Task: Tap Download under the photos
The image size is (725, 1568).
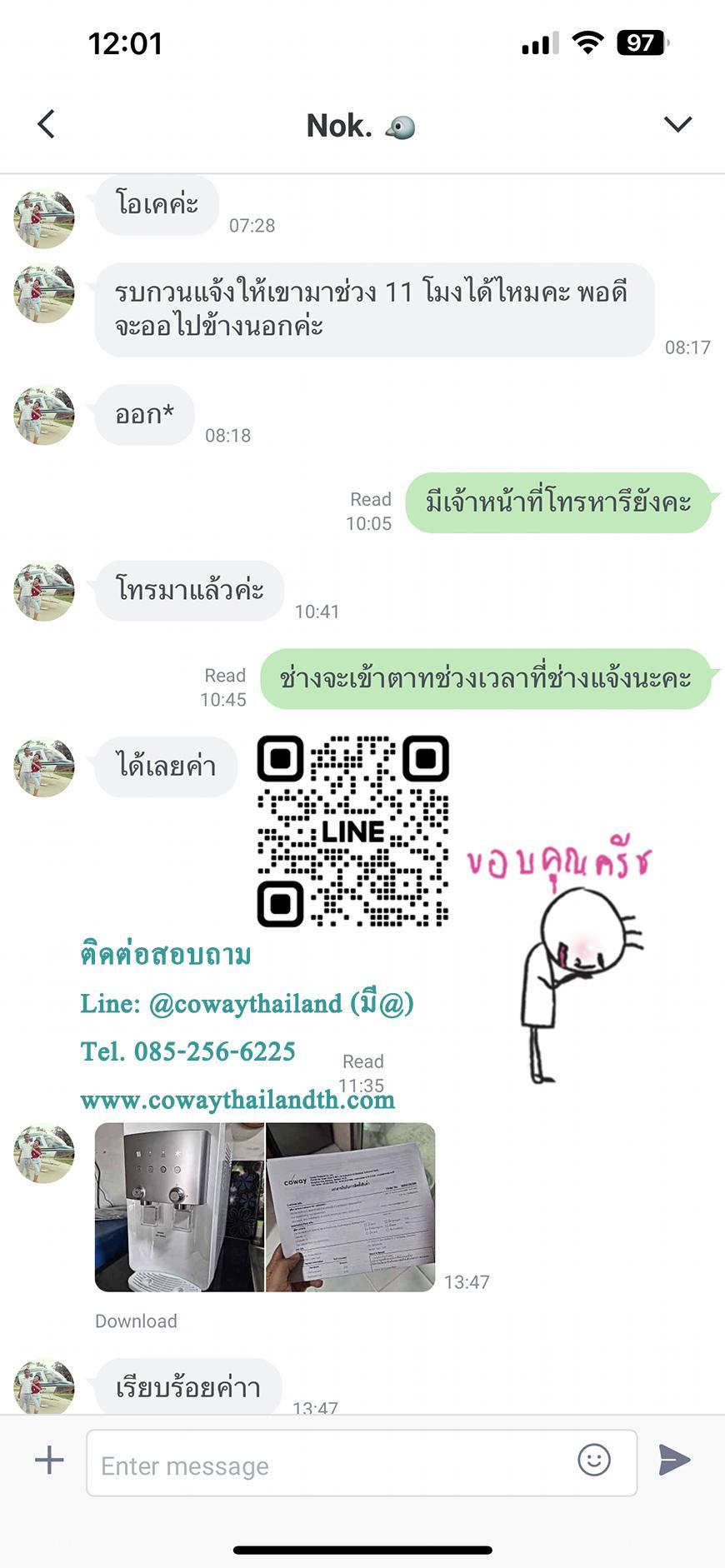Action: coord(136,1321)
